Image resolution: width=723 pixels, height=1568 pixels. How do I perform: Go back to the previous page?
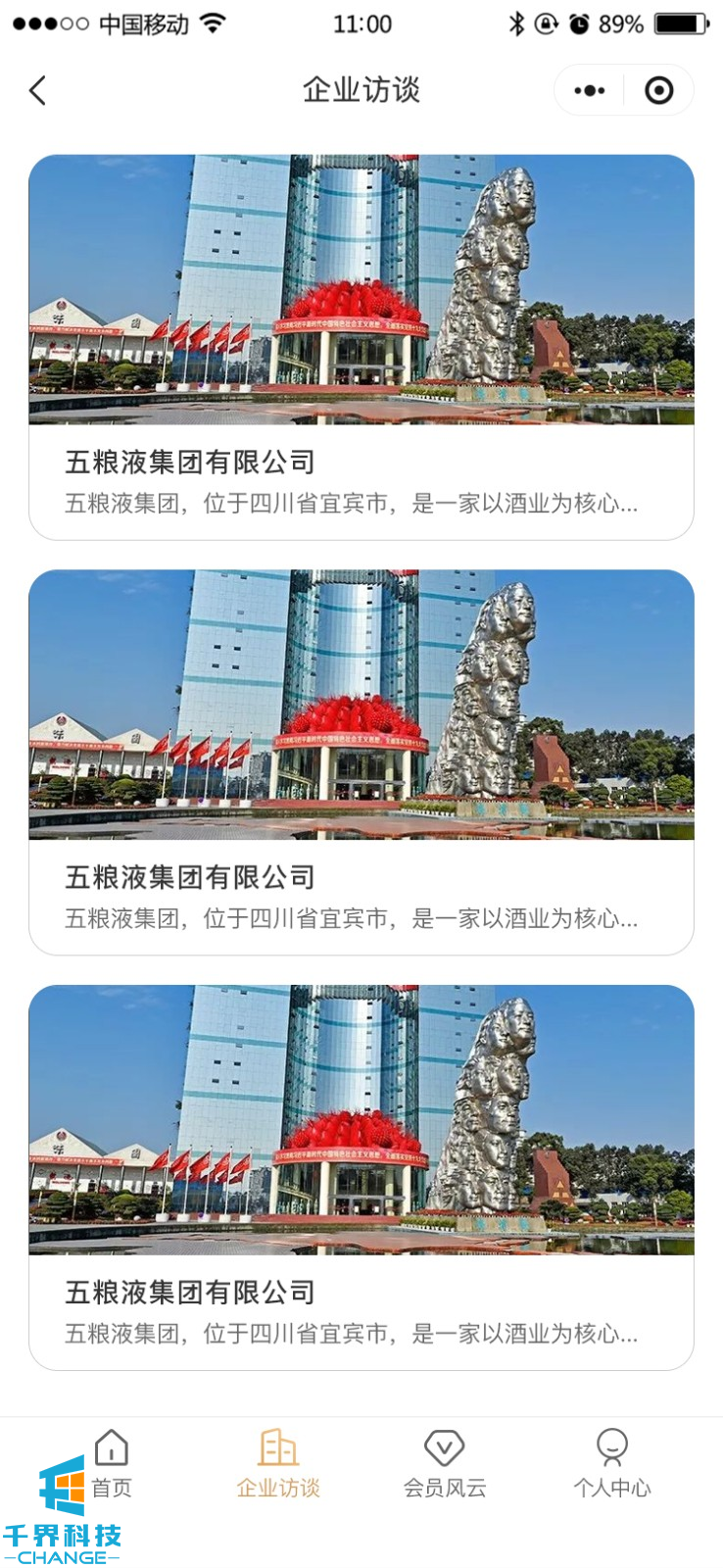click(37, 91)
